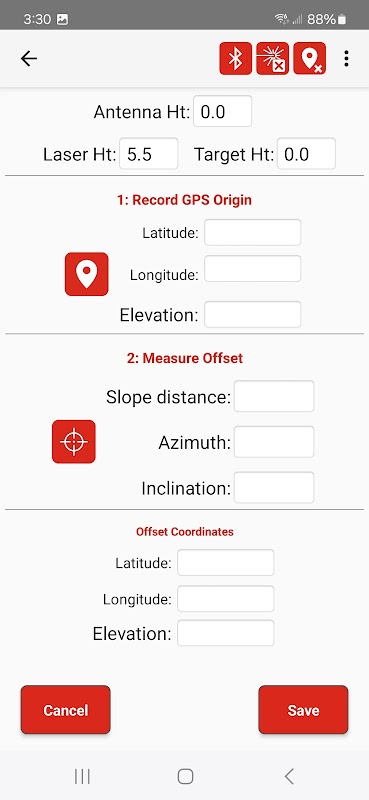Go back using the app bar arrow
The width and height of the screenshot is (369, 800).
[29, 59]
